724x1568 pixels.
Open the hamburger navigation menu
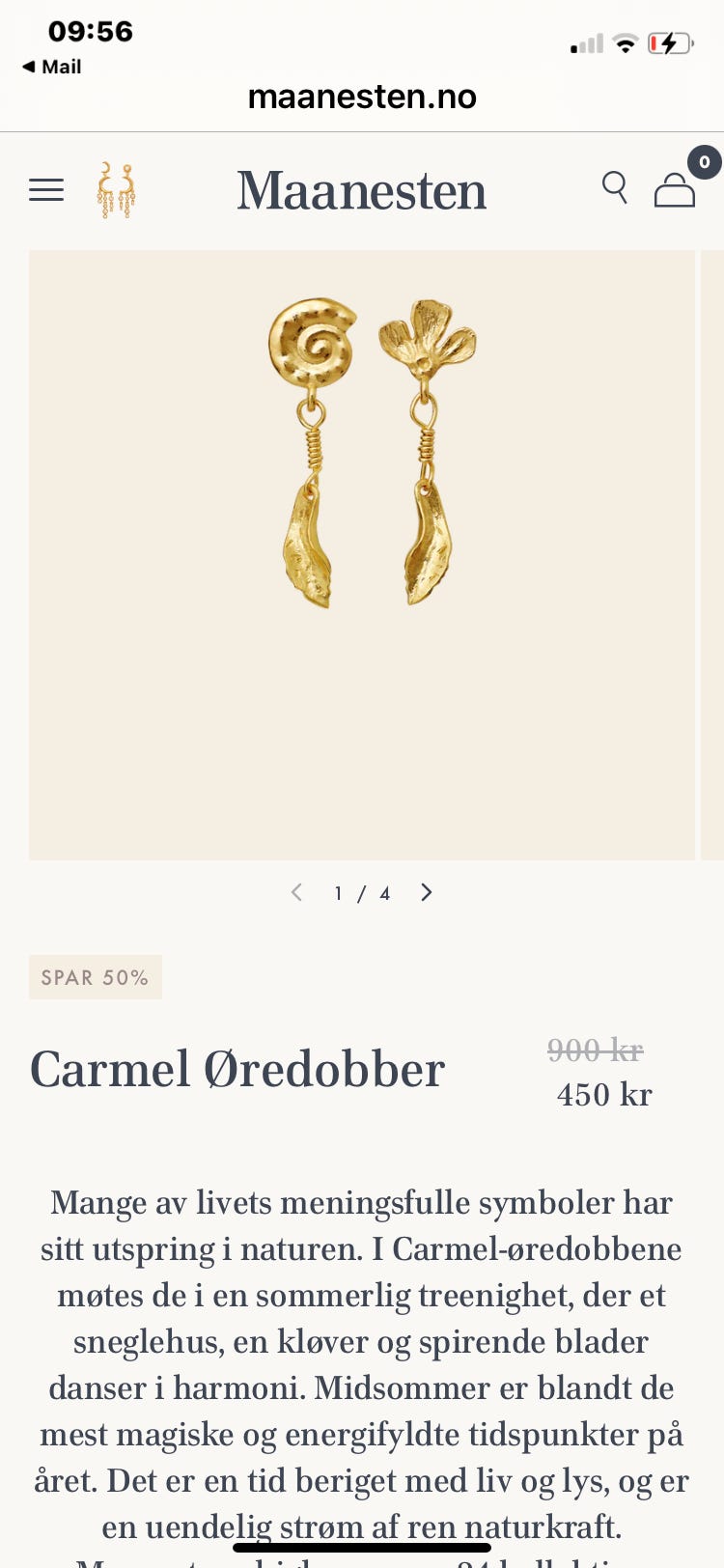pyautogui.click(x=45, y=189)
